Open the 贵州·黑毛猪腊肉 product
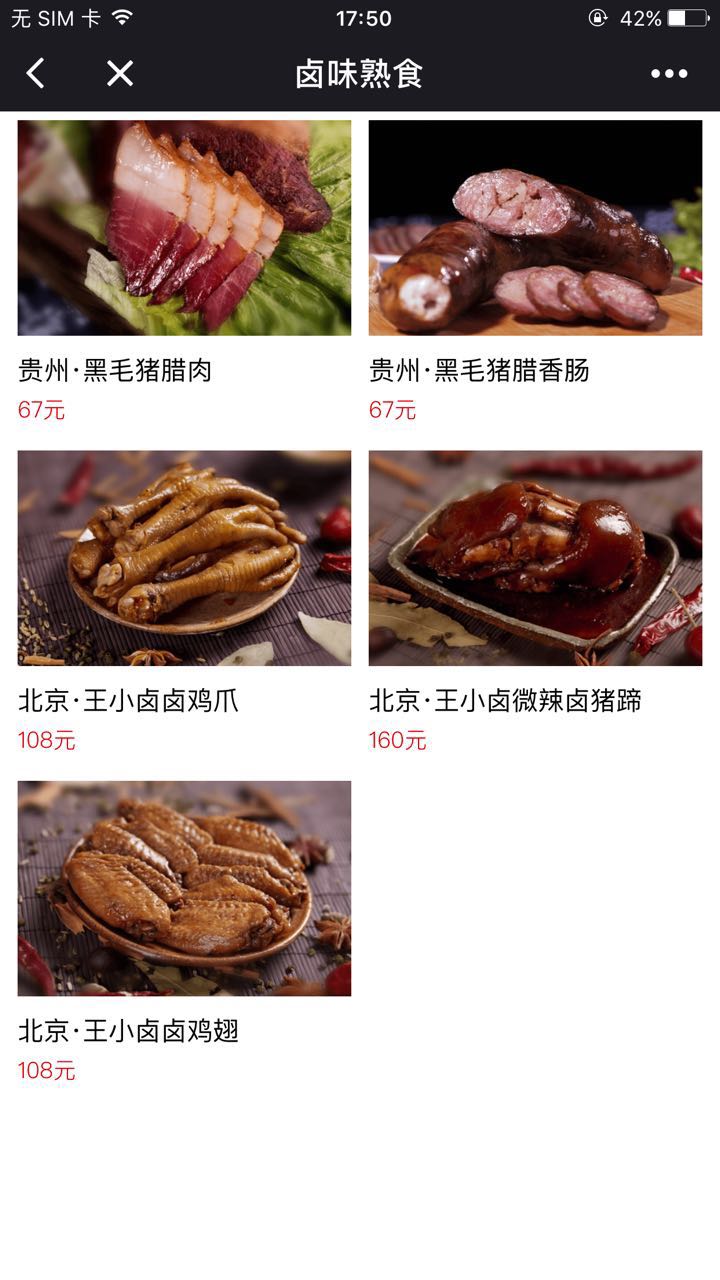This screenshot has width=720, height=1280. pyautogui.click(x=184, y=228)
